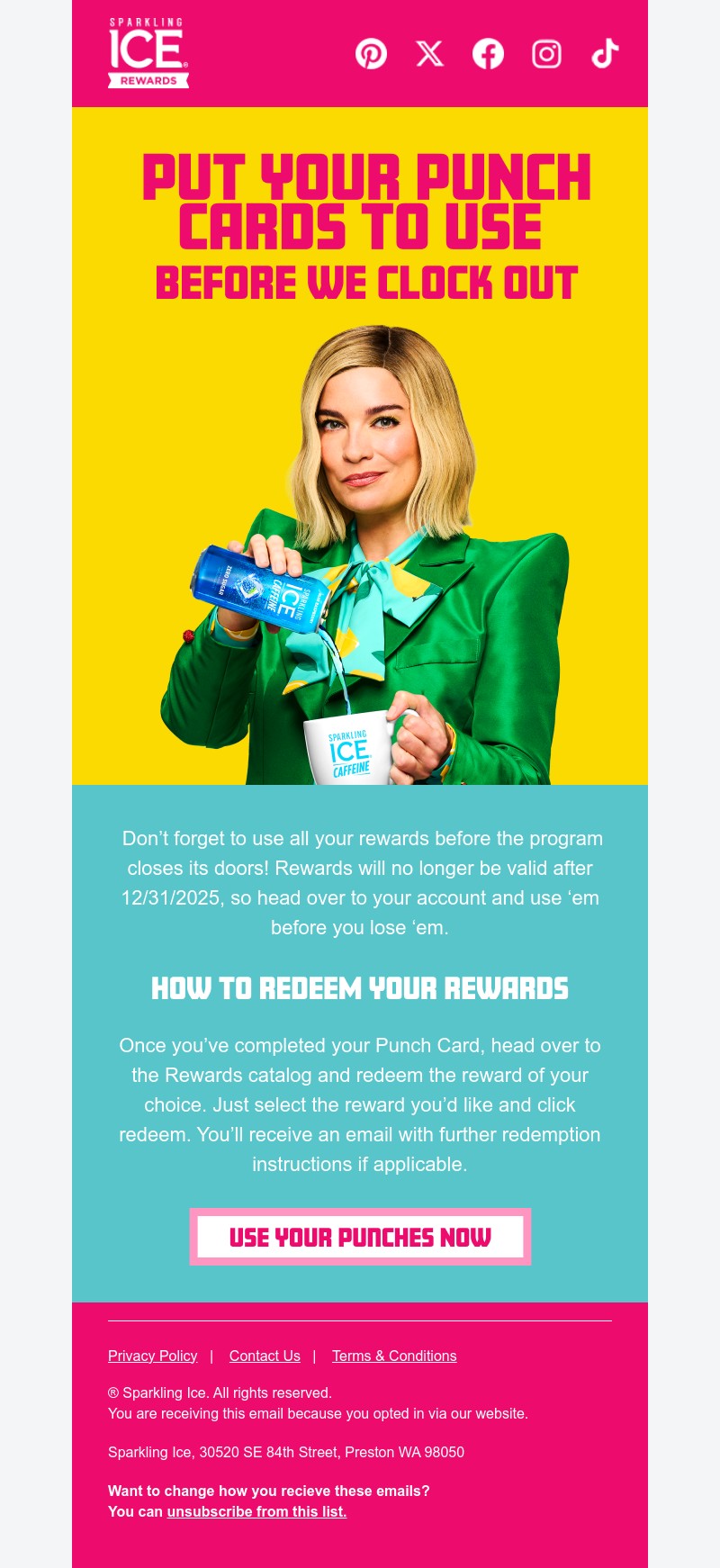Open the Contact Us link

(x=265, y=1356)
